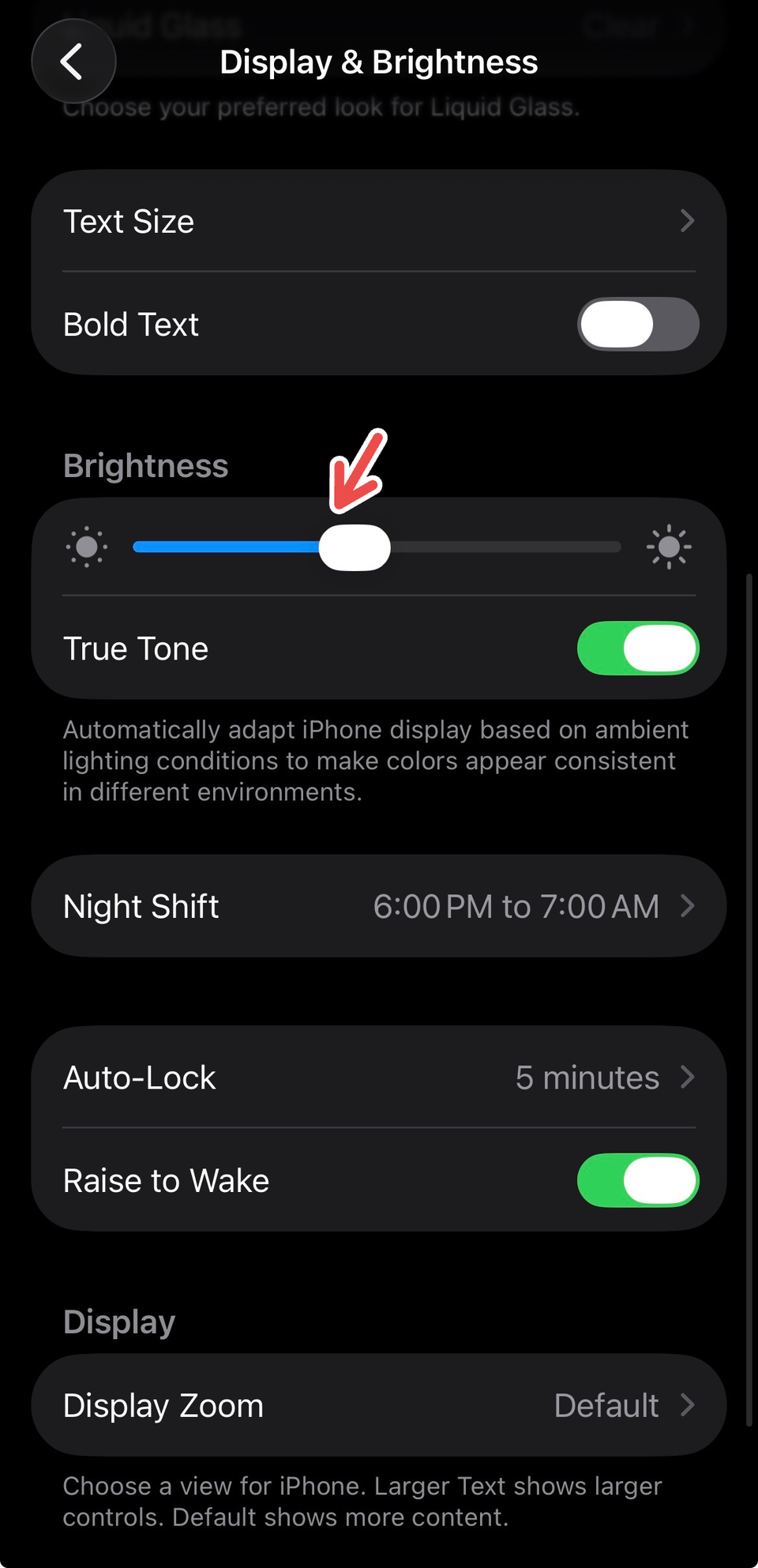Image resolution: width=758 pixels, height=1568 pixels.
Task: Tap the bright brightness sun icon
Action: tap(669, 546)
